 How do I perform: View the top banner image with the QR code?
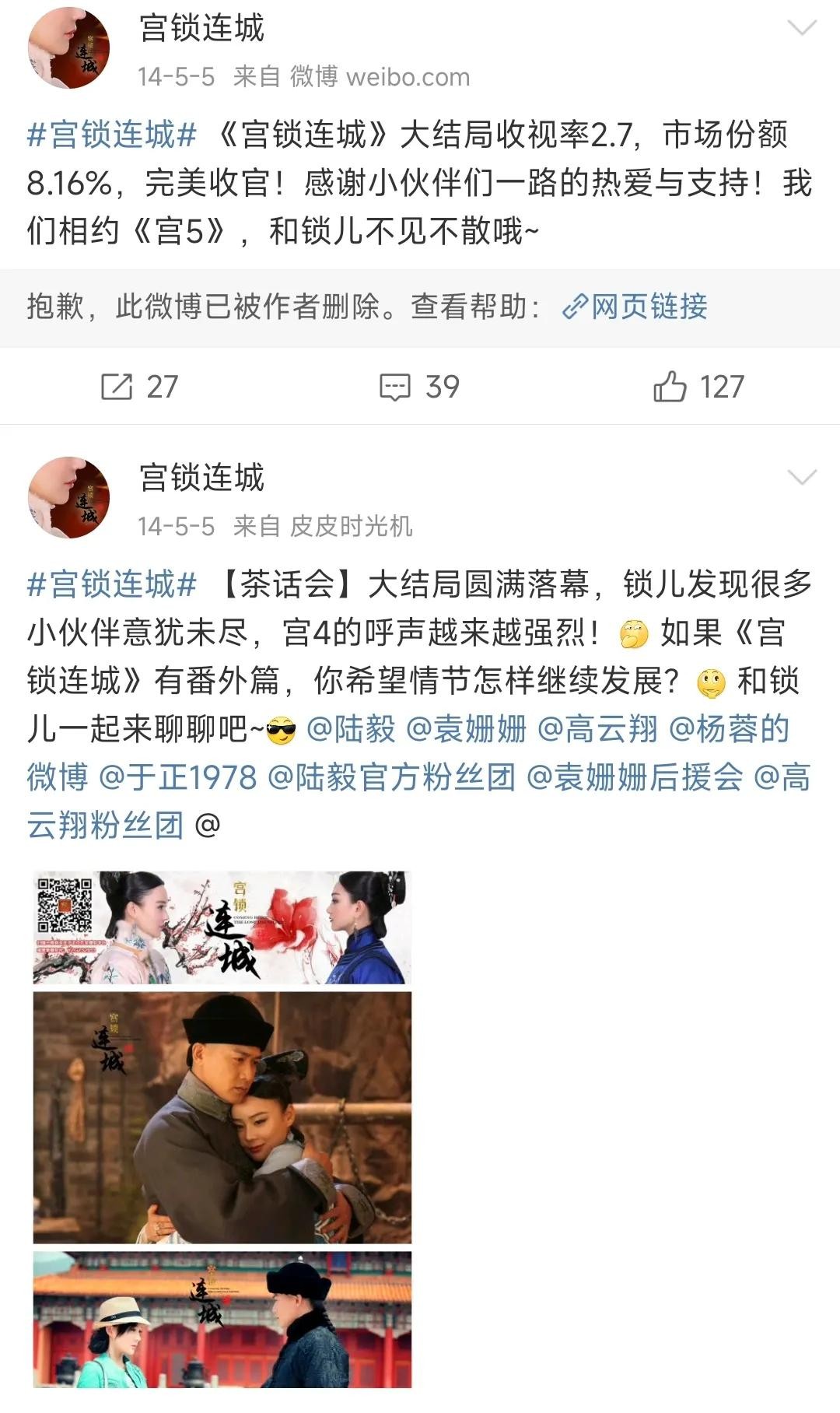click(x=222, y=927)
